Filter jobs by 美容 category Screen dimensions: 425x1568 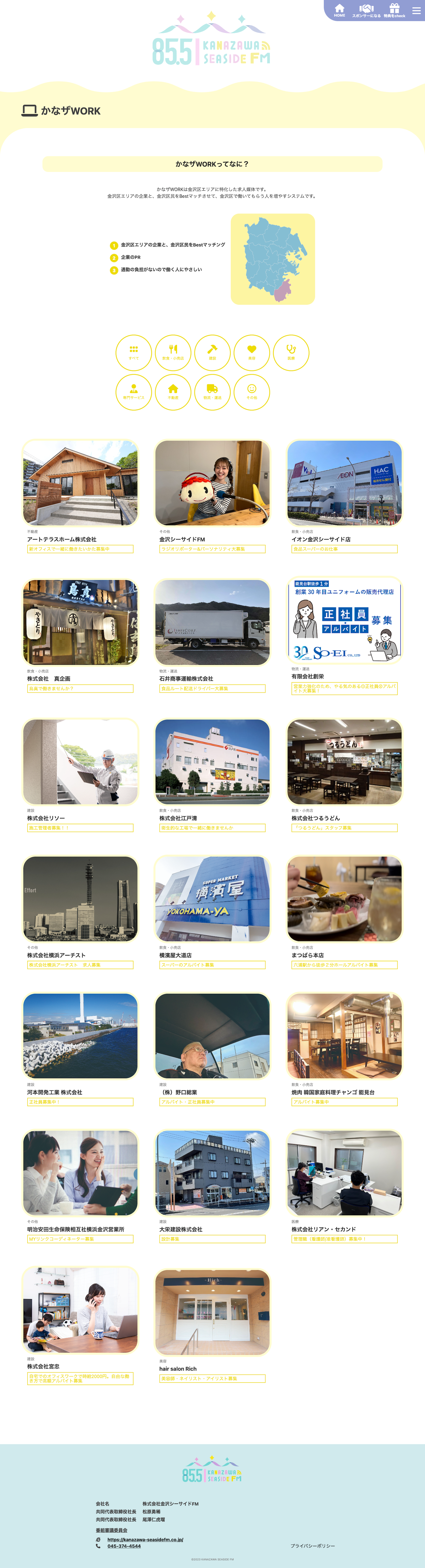pyautogui.click(x=252, y=353)
